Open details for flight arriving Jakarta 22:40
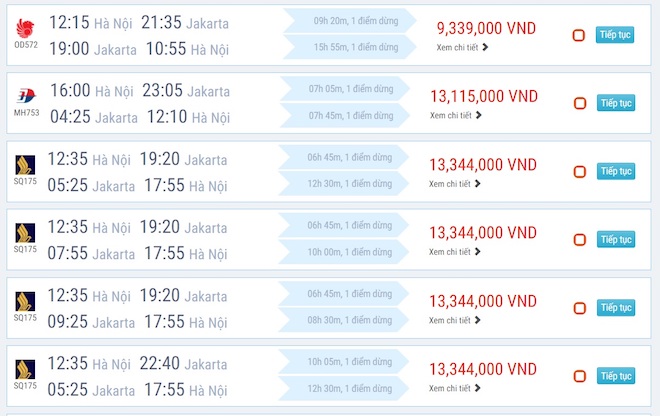 point(456,387)
